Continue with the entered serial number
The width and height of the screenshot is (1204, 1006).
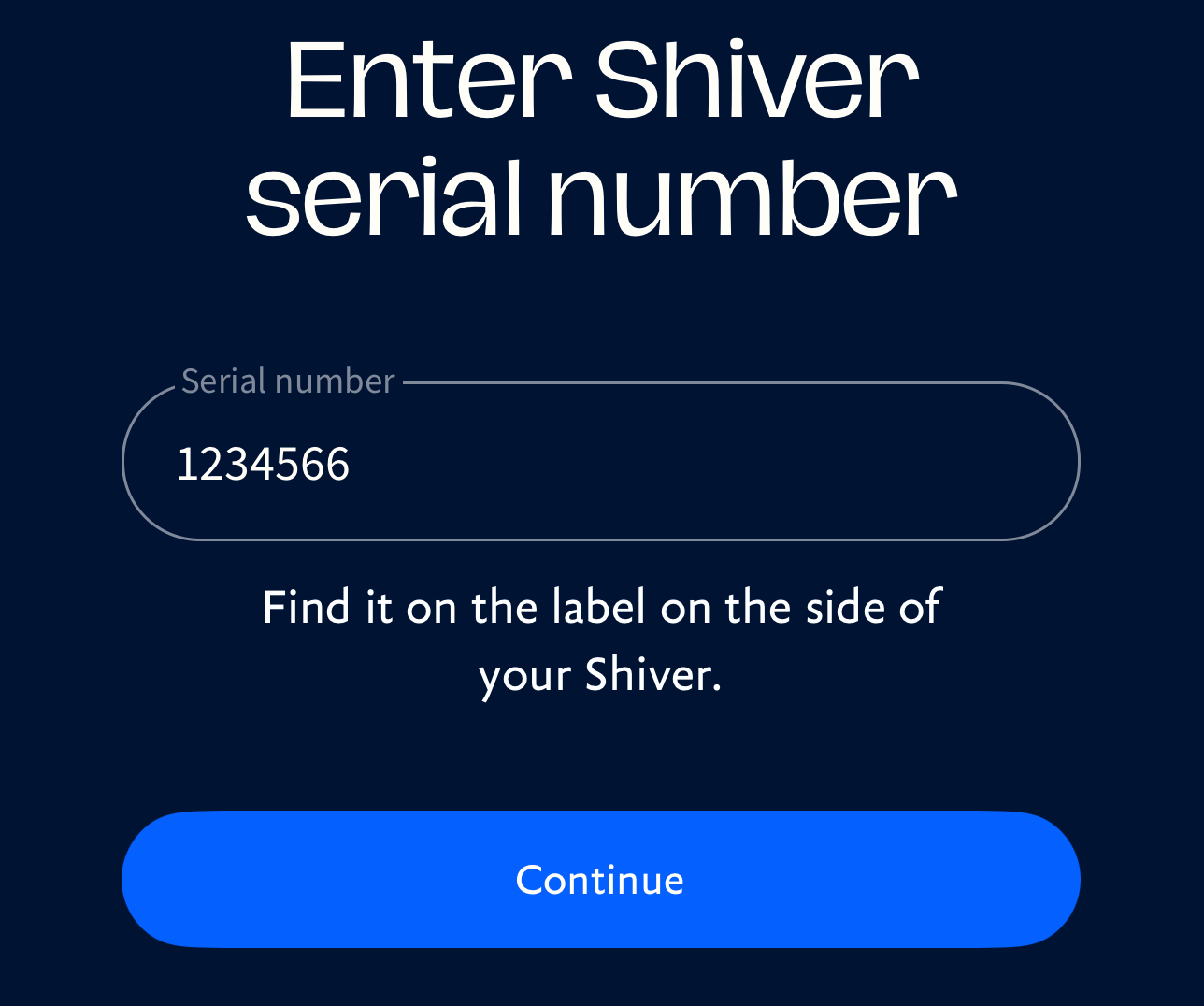pos(600,880)
